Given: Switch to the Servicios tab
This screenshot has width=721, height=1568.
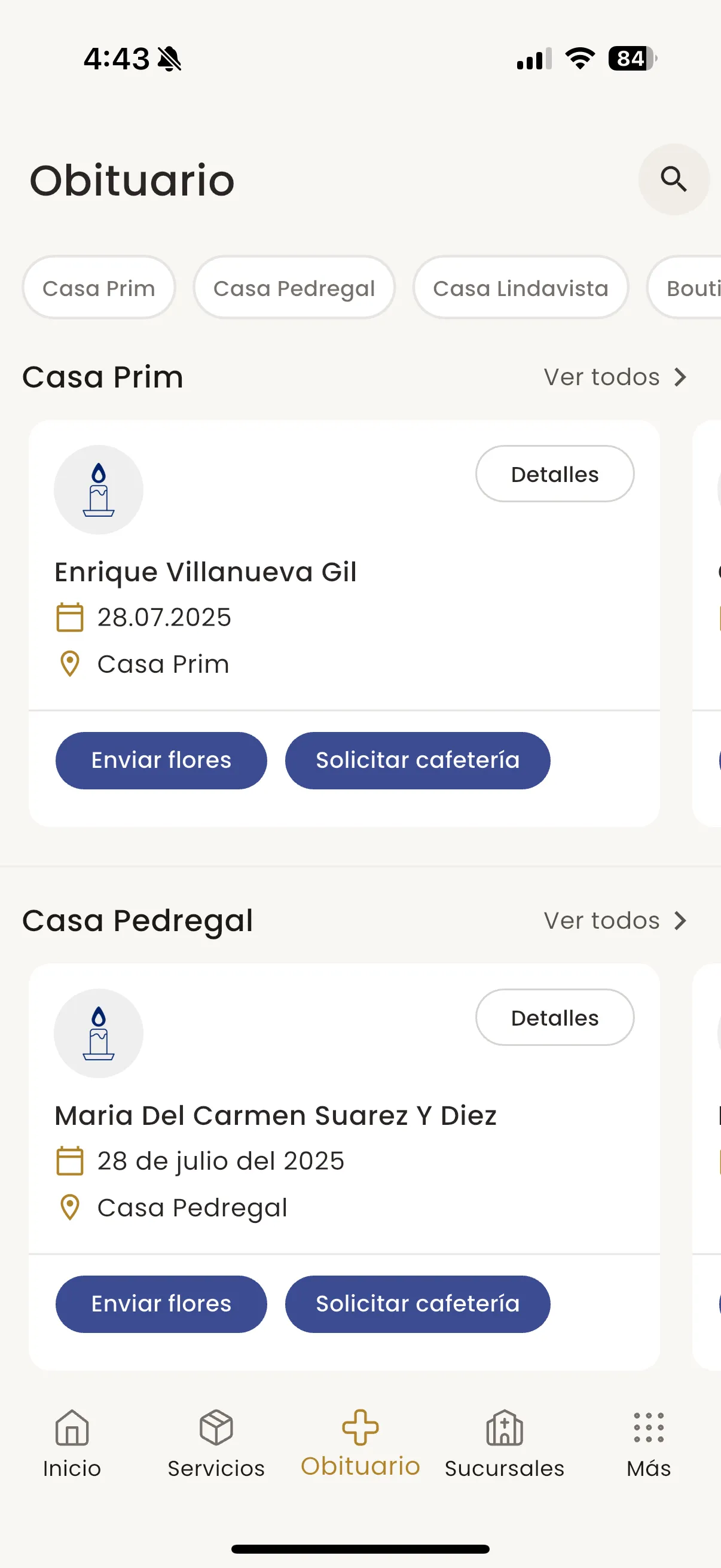Looking at the screenshot, I should (216, 1443).
